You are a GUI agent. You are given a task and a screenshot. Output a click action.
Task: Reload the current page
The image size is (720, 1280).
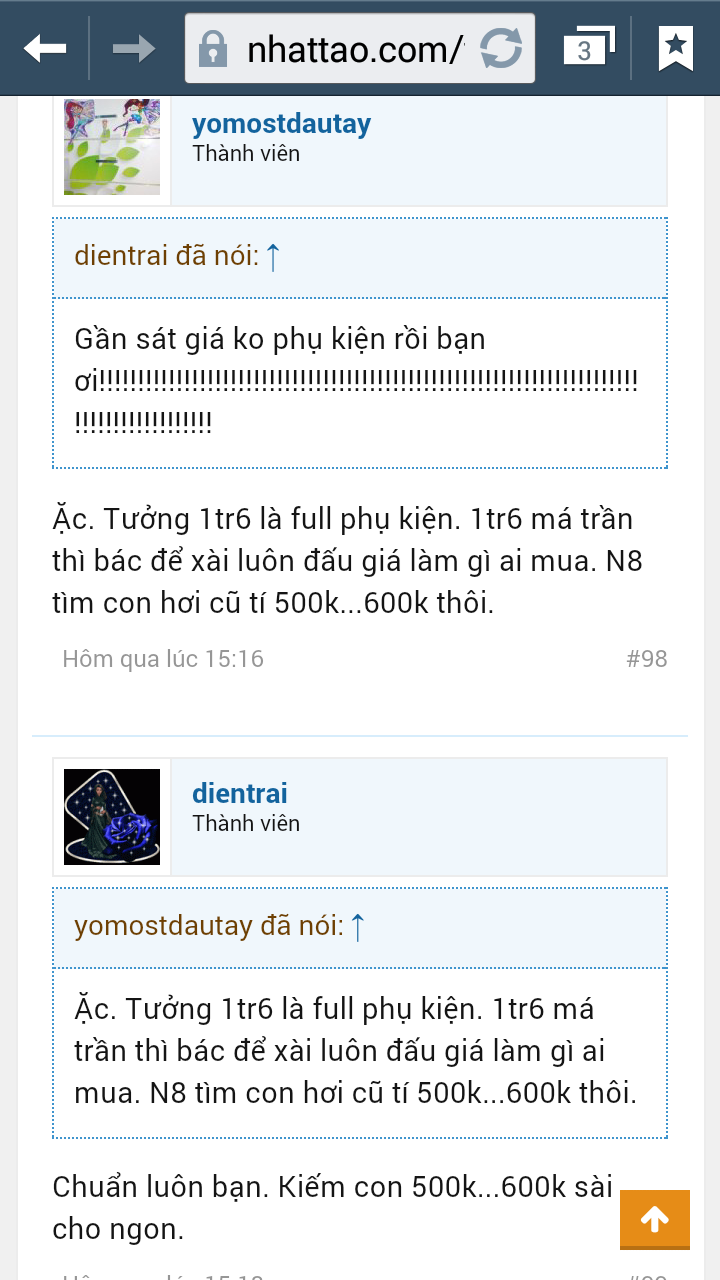click(501, 47)
